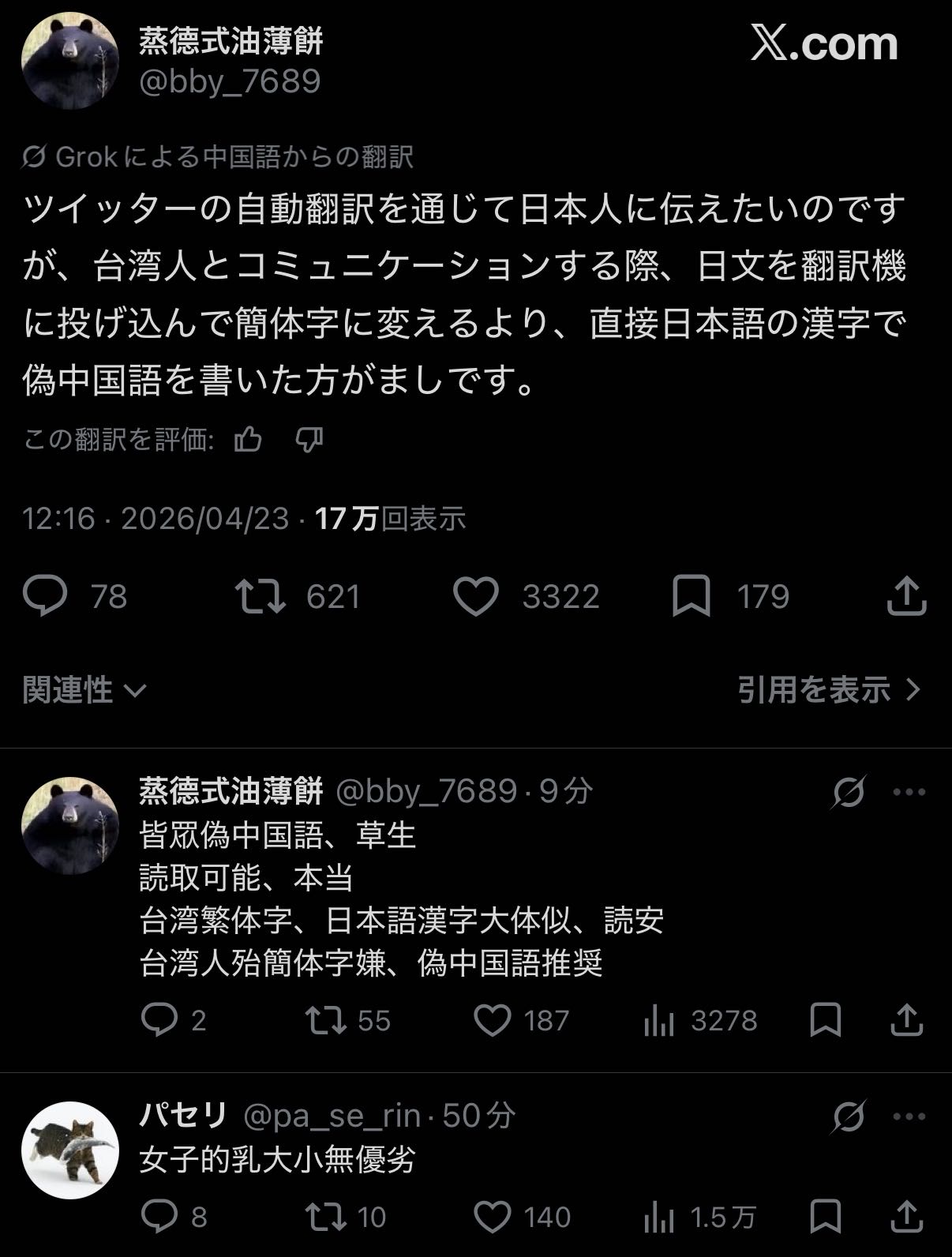Like the main post with 3322 likes

pyautogui.click(x=476, y=596)
